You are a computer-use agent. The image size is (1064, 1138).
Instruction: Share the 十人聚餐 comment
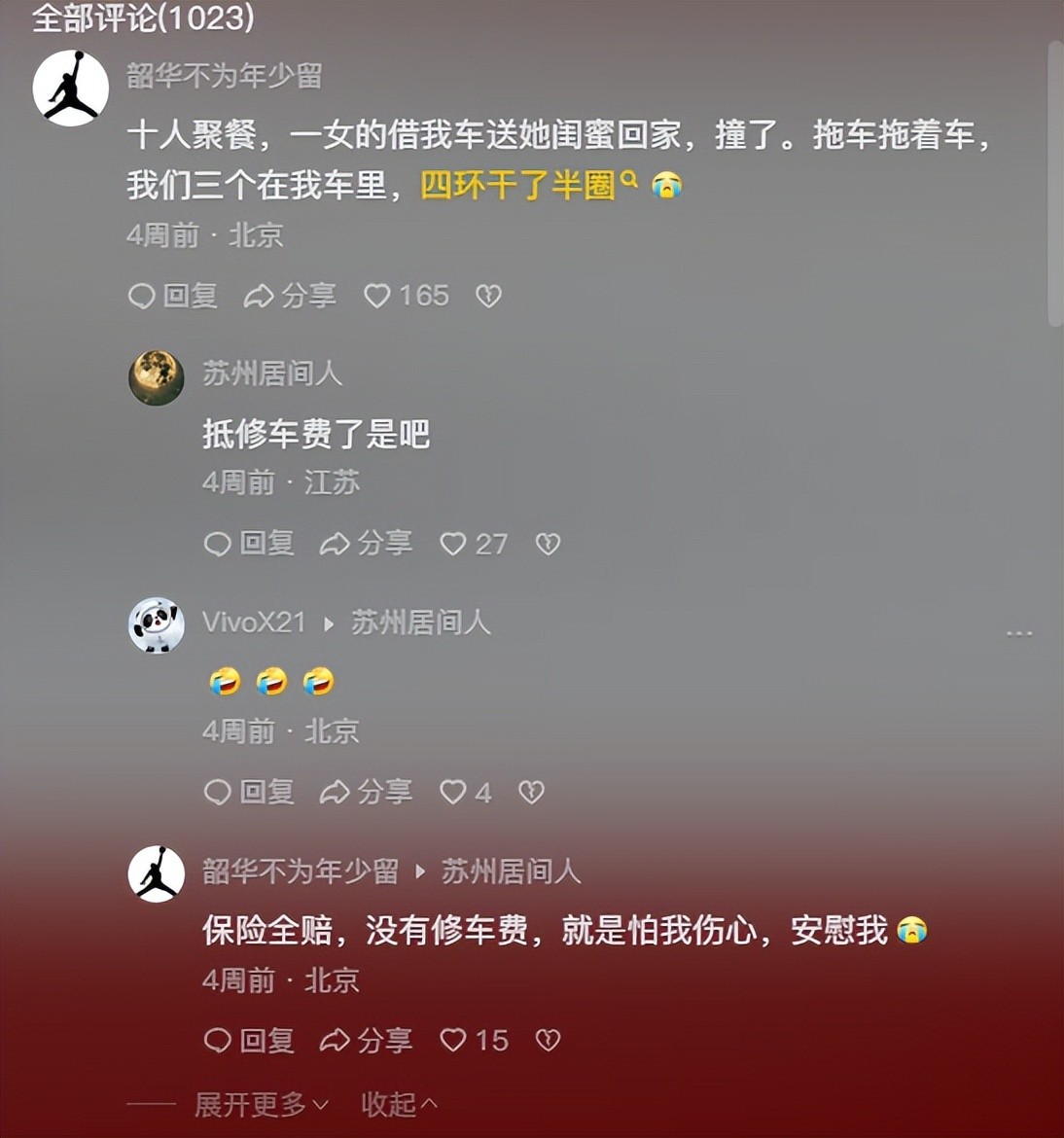290,296
